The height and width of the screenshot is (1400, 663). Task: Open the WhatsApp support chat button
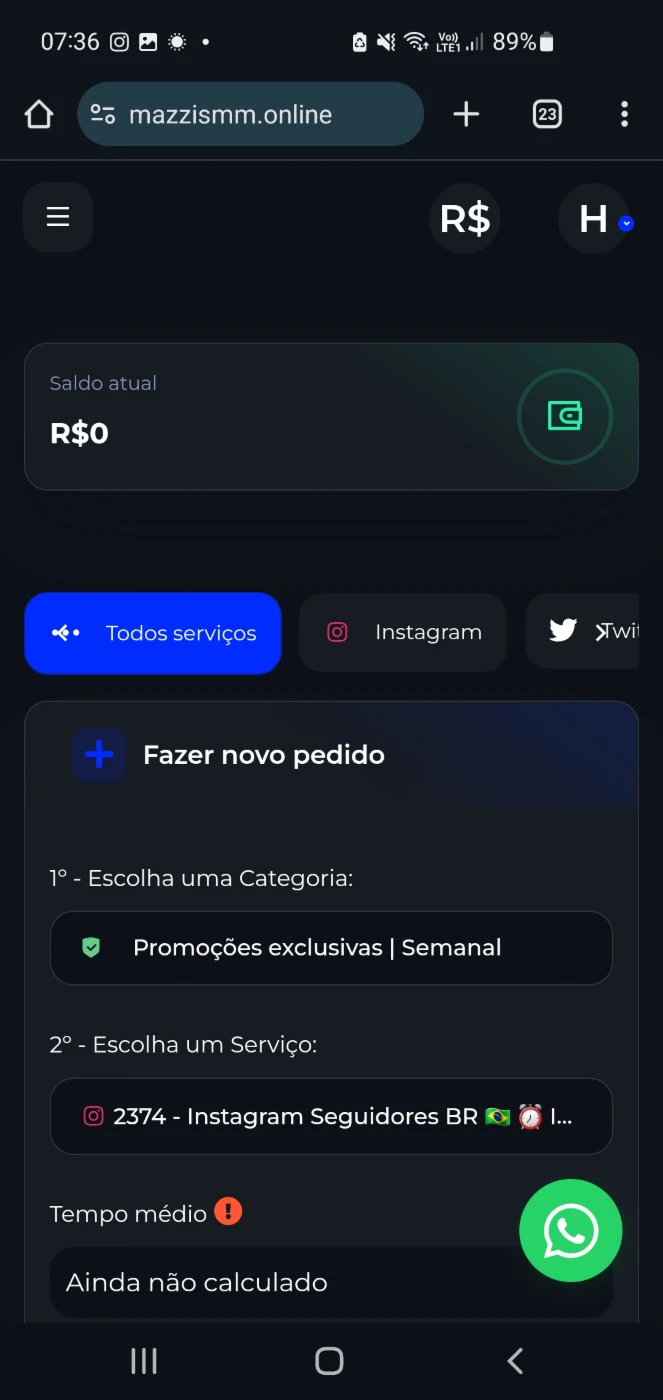571,1230
